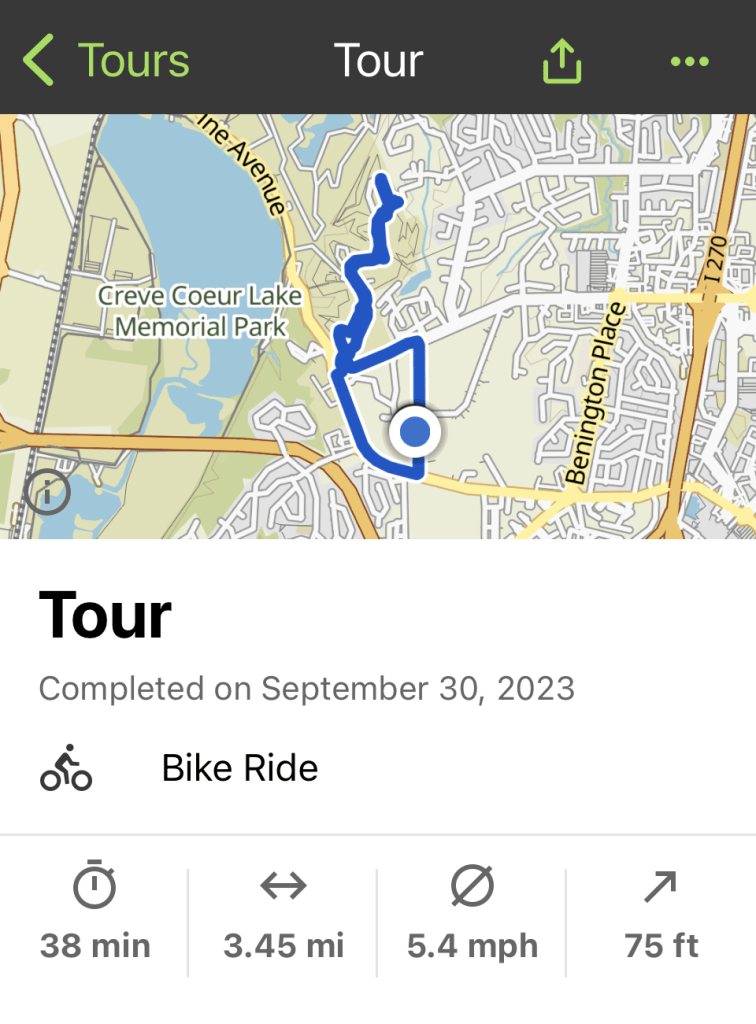Image resolution: width=756 pixels, height=1024 pixels.
Task: Share this tour
Action: tap(561, 61)
